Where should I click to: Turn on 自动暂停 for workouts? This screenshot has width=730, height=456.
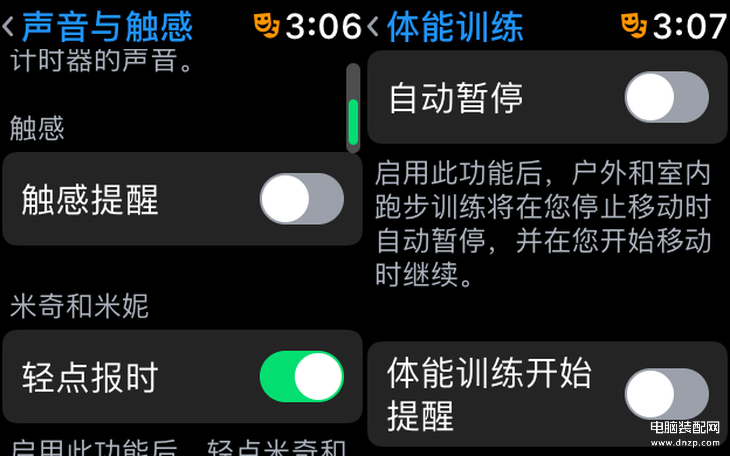tap(666, 98)
